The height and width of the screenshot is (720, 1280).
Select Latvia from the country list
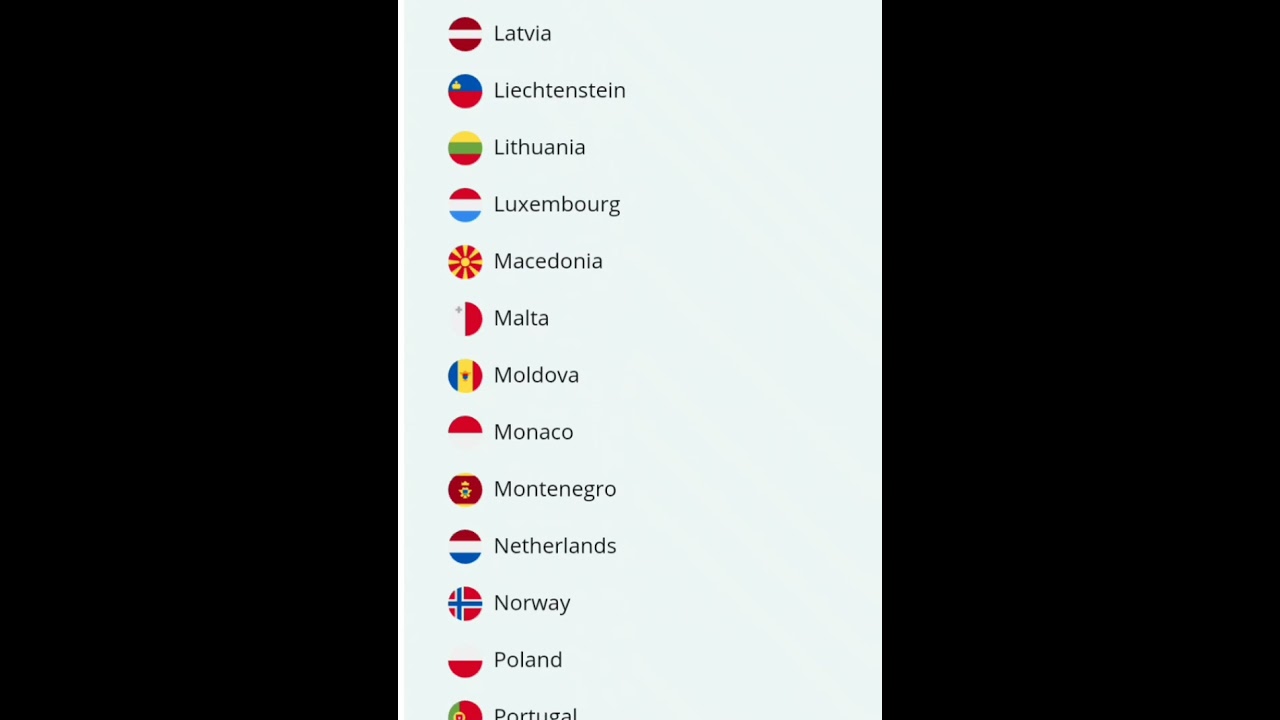[x=521, y=33]
